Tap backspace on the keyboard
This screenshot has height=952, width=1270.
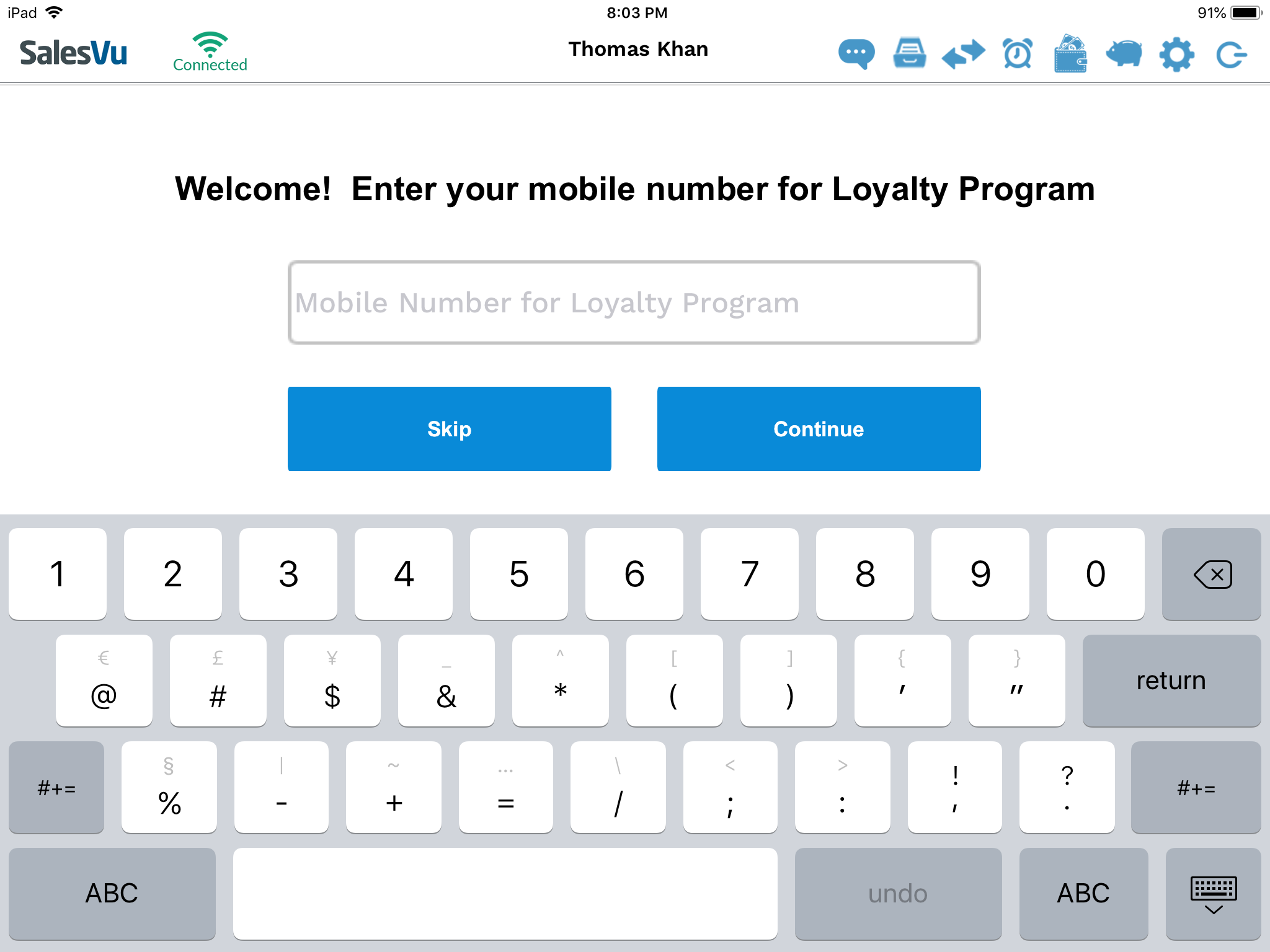(x=1211, y=574)
